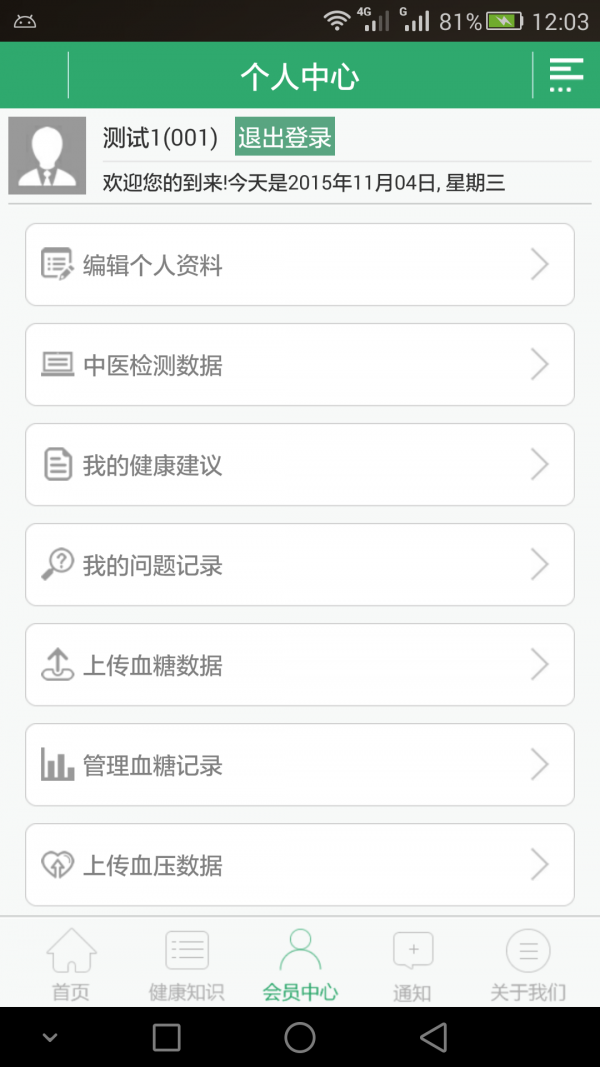This screenshot has width=600, height=1067.
Task: Select the 会员中心 tab
Action: (x=300, y=965)
